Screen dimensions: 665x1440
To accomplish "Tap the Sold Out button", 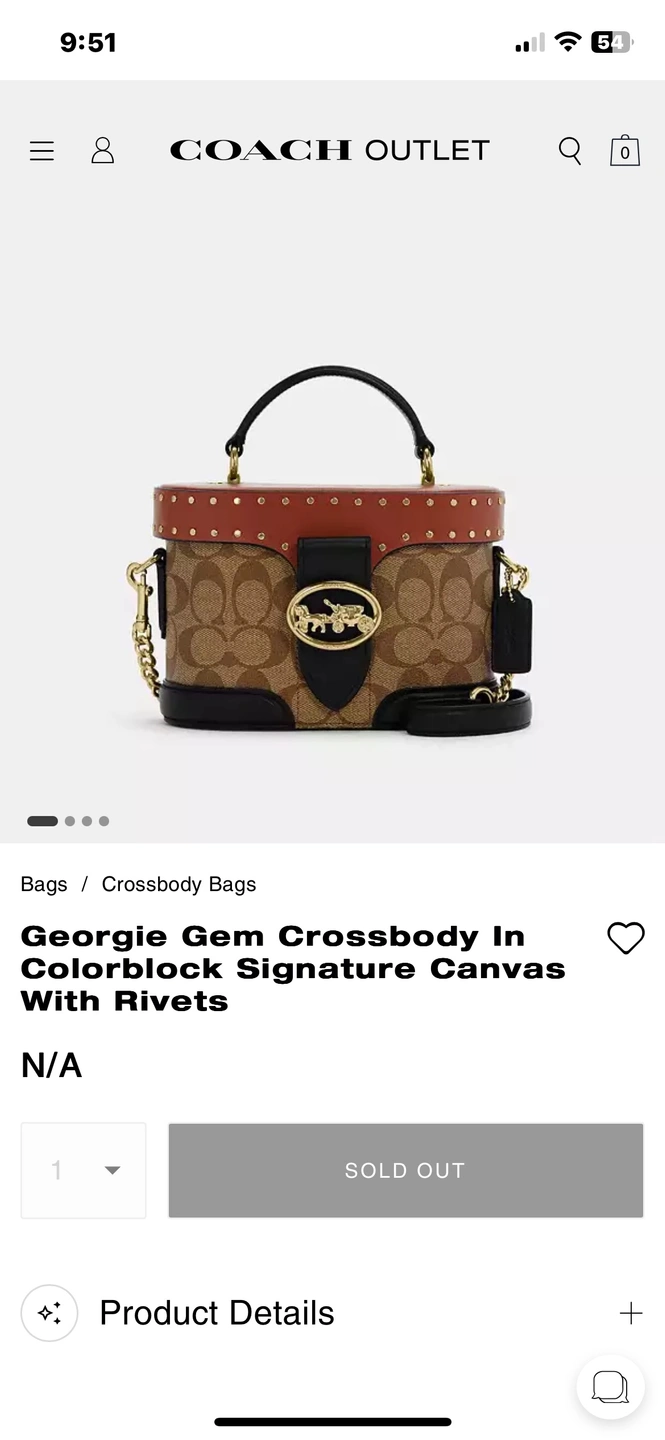I will [405, 1170].
